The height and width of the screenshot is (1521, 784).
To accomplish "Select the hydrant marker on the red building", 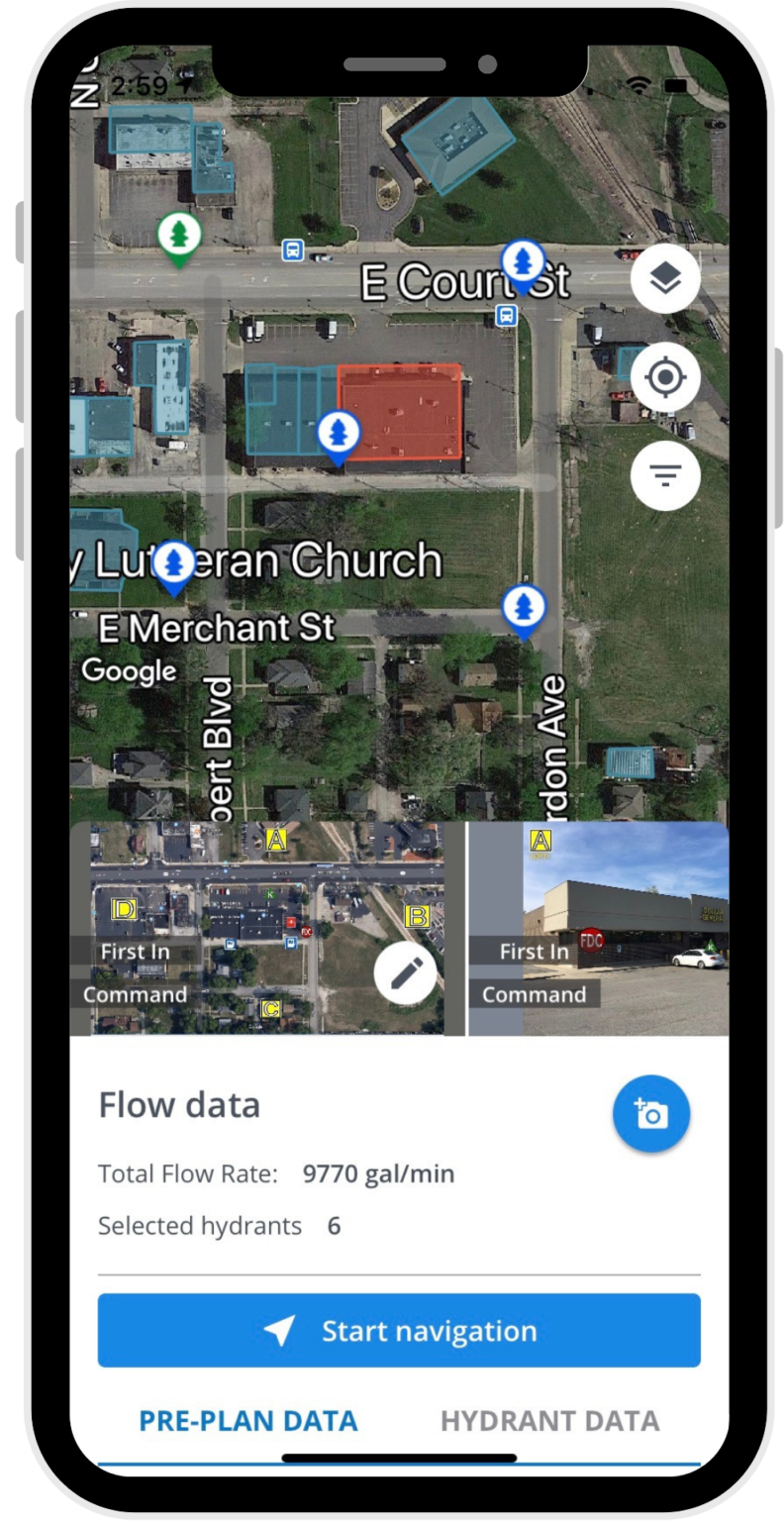I will click(x=339, y=433).
